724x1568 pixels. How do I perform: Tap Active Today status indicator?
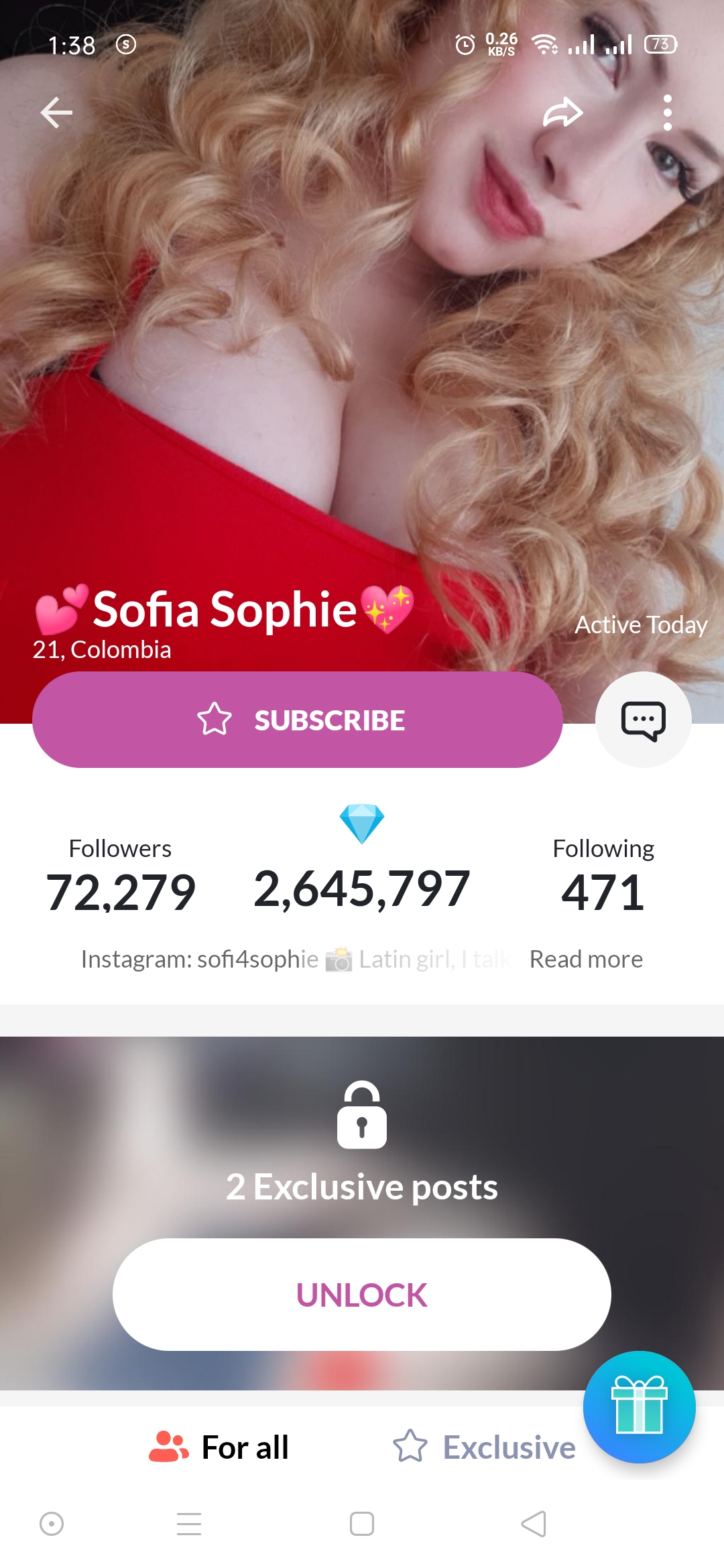pos(642,625)
